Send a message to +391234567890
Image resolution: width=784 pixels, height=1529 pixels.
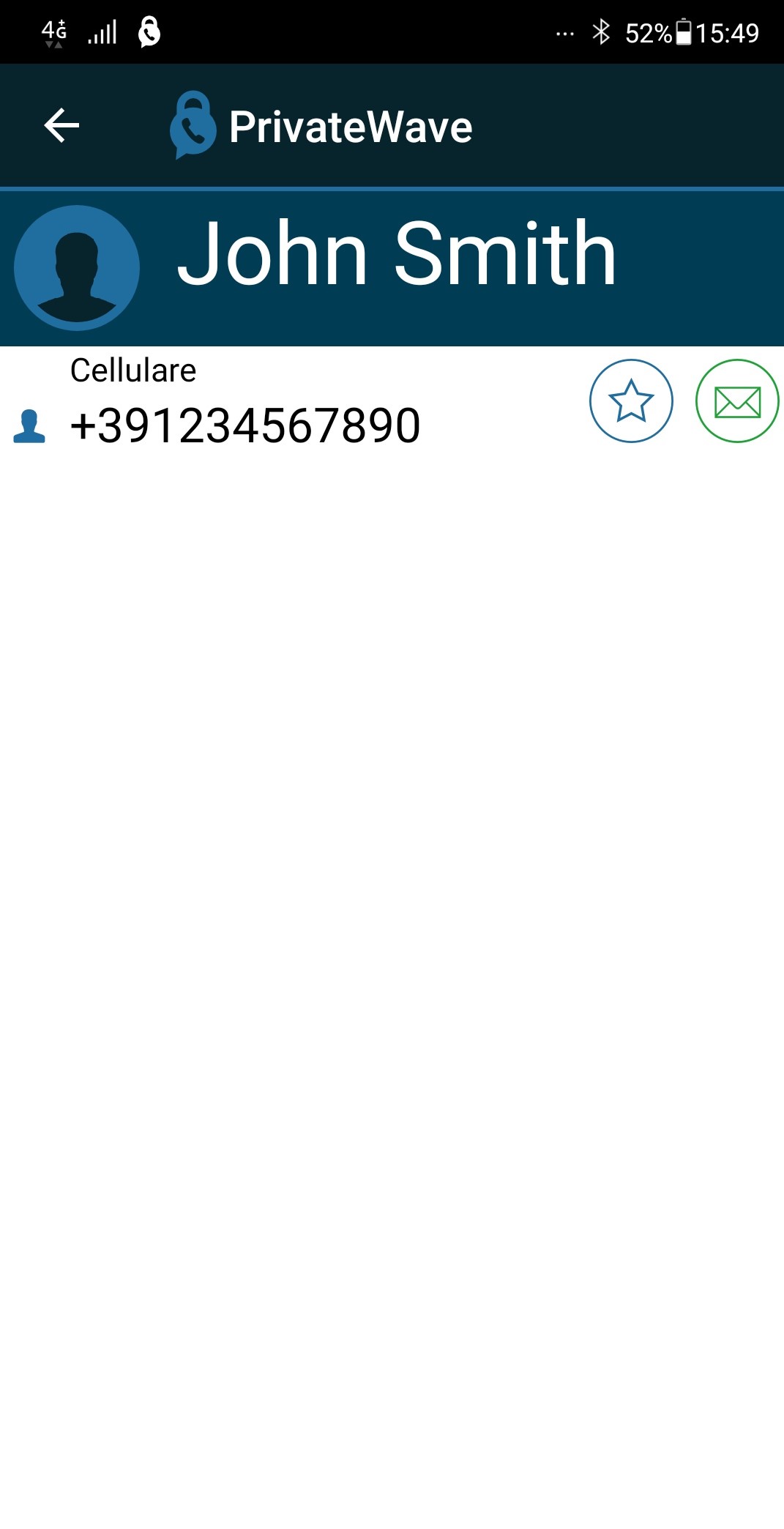(x=736, y=401)
